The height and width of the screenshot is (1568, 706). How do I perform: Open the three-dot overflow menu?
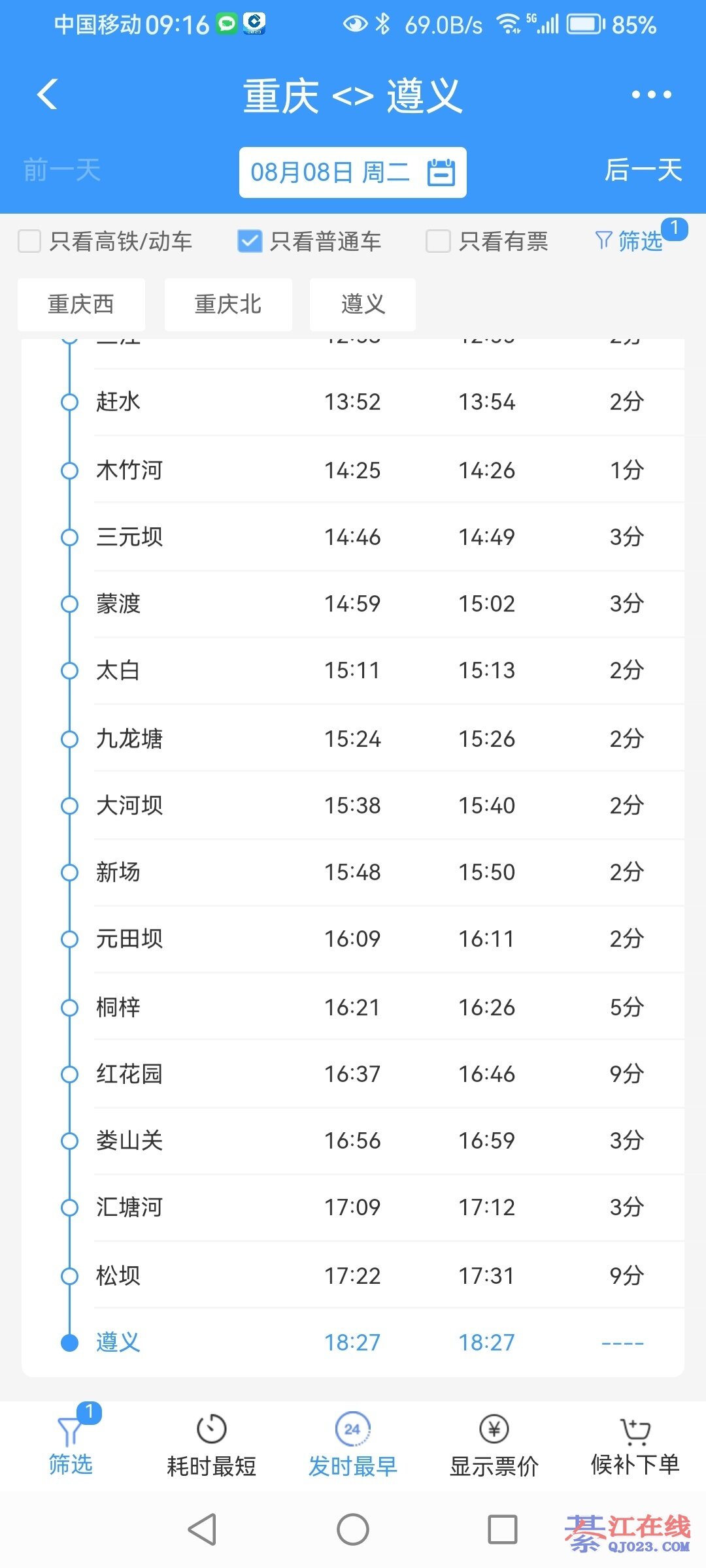pos(651,95)
